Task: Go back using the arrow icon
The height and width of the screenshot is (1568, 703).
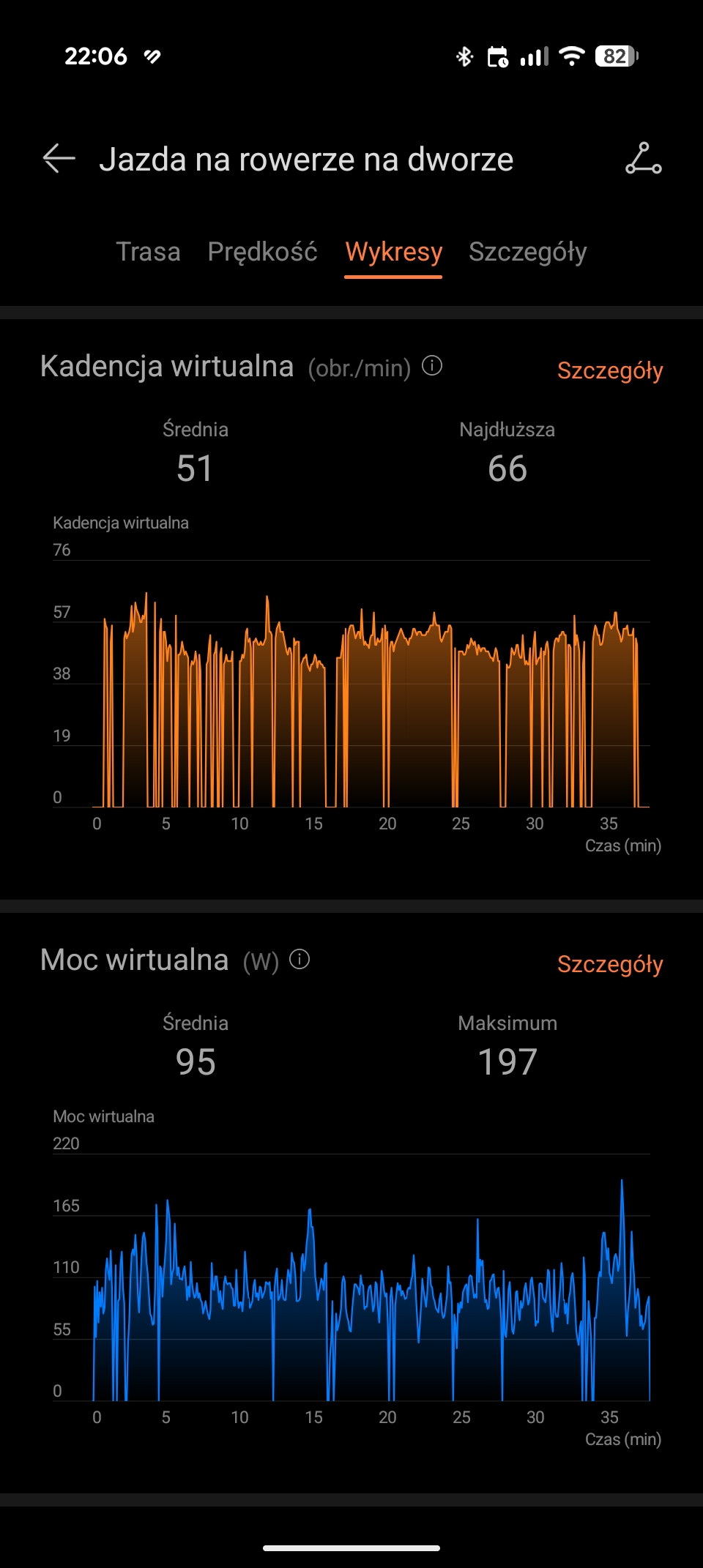Action: point(59,159)
